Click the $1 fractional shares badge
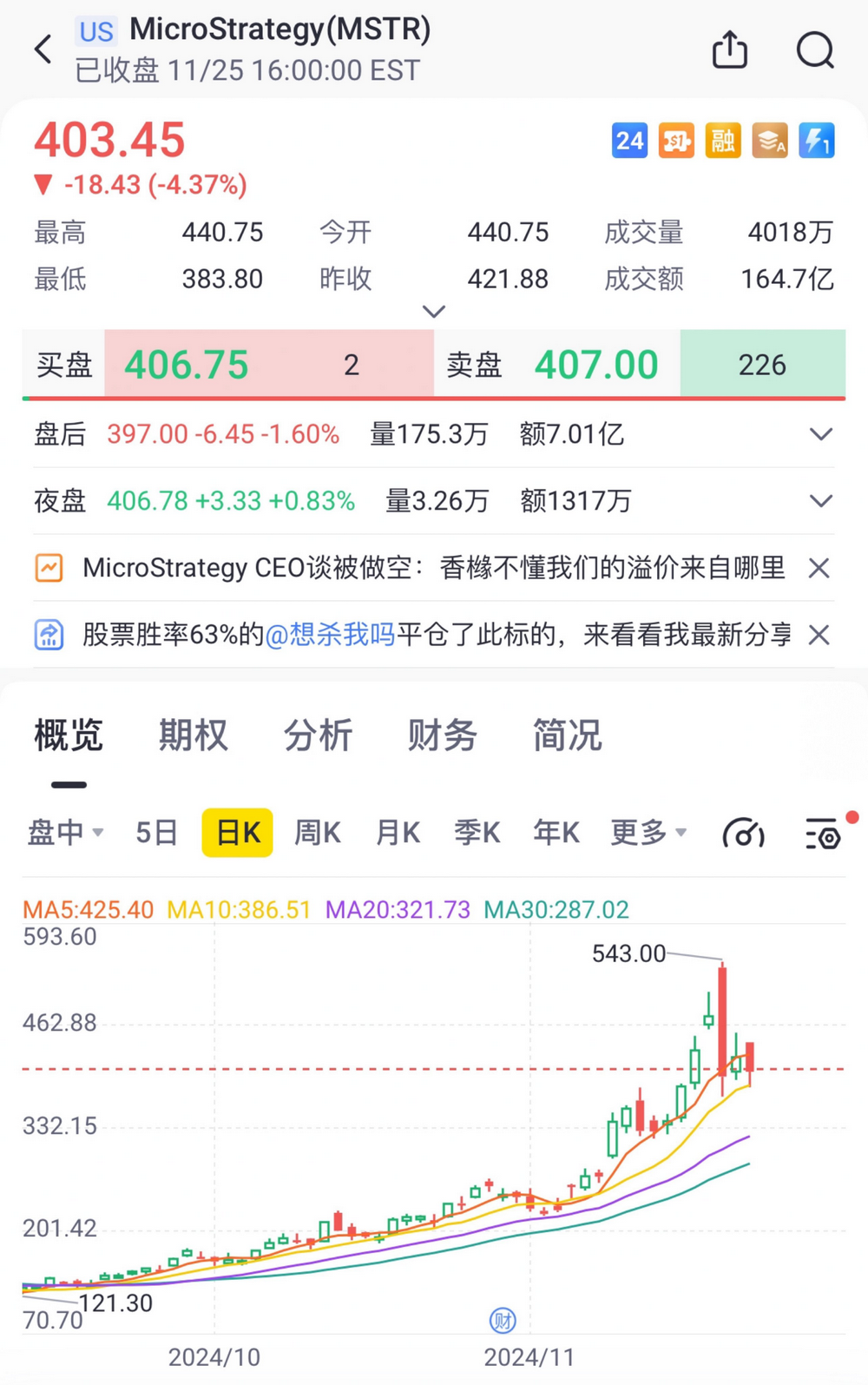Image resolution: width=868 pixels, height=1385 pixels. 676,140
